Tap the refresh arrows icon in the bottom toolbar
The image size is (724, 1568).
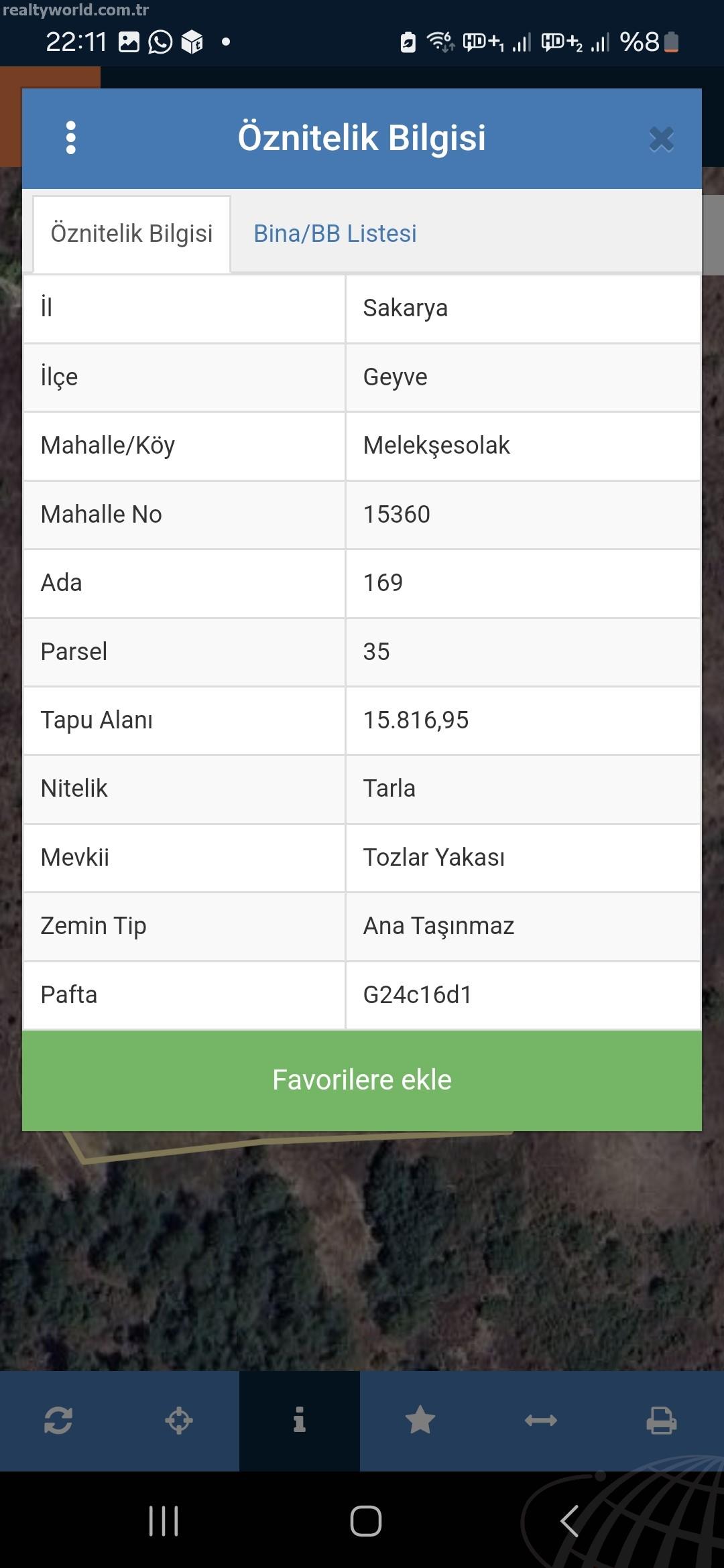[x=58, y=1420]
